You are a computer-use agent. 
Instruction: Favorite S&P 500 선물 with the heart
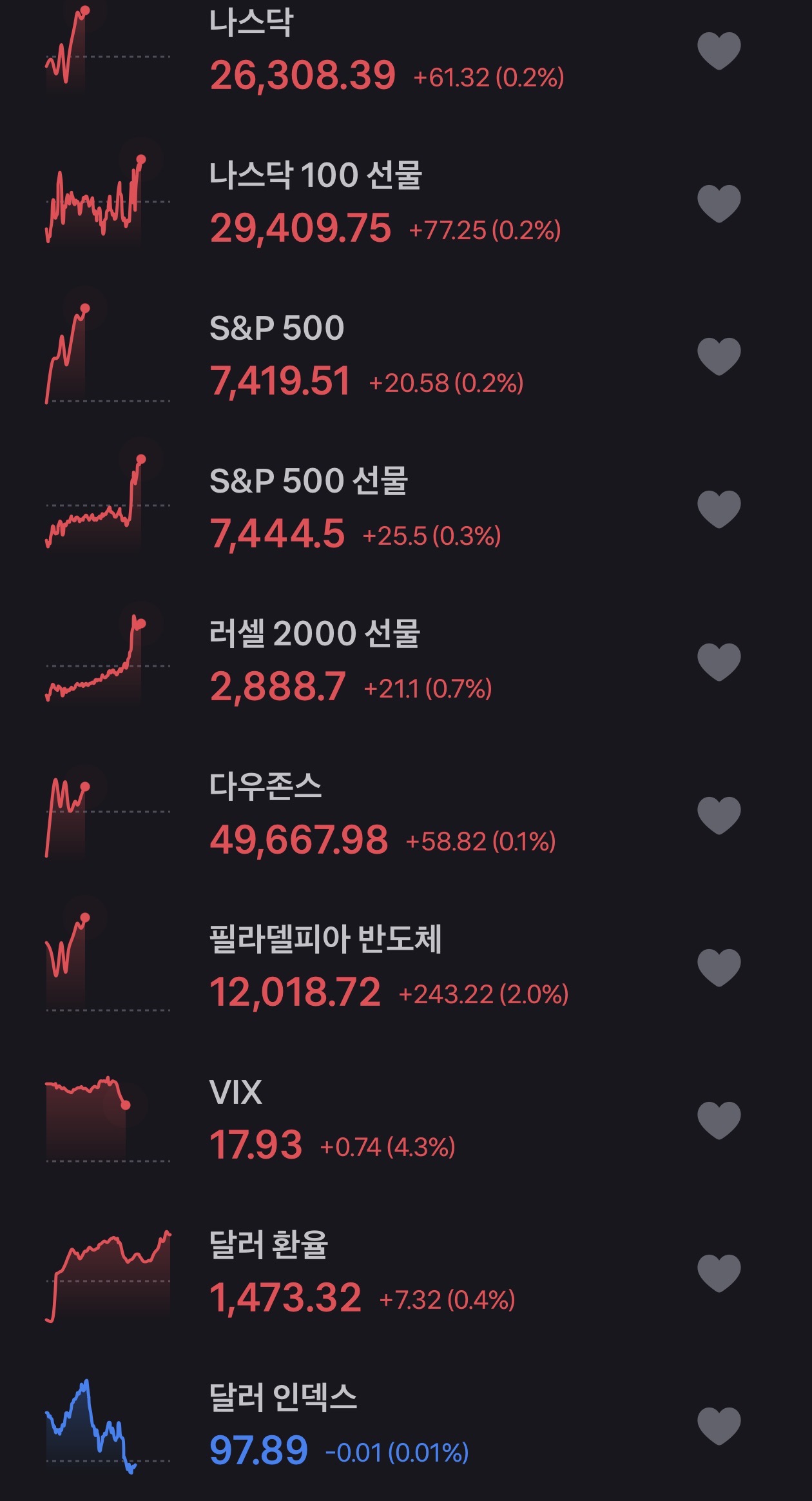tap(719, 509)
